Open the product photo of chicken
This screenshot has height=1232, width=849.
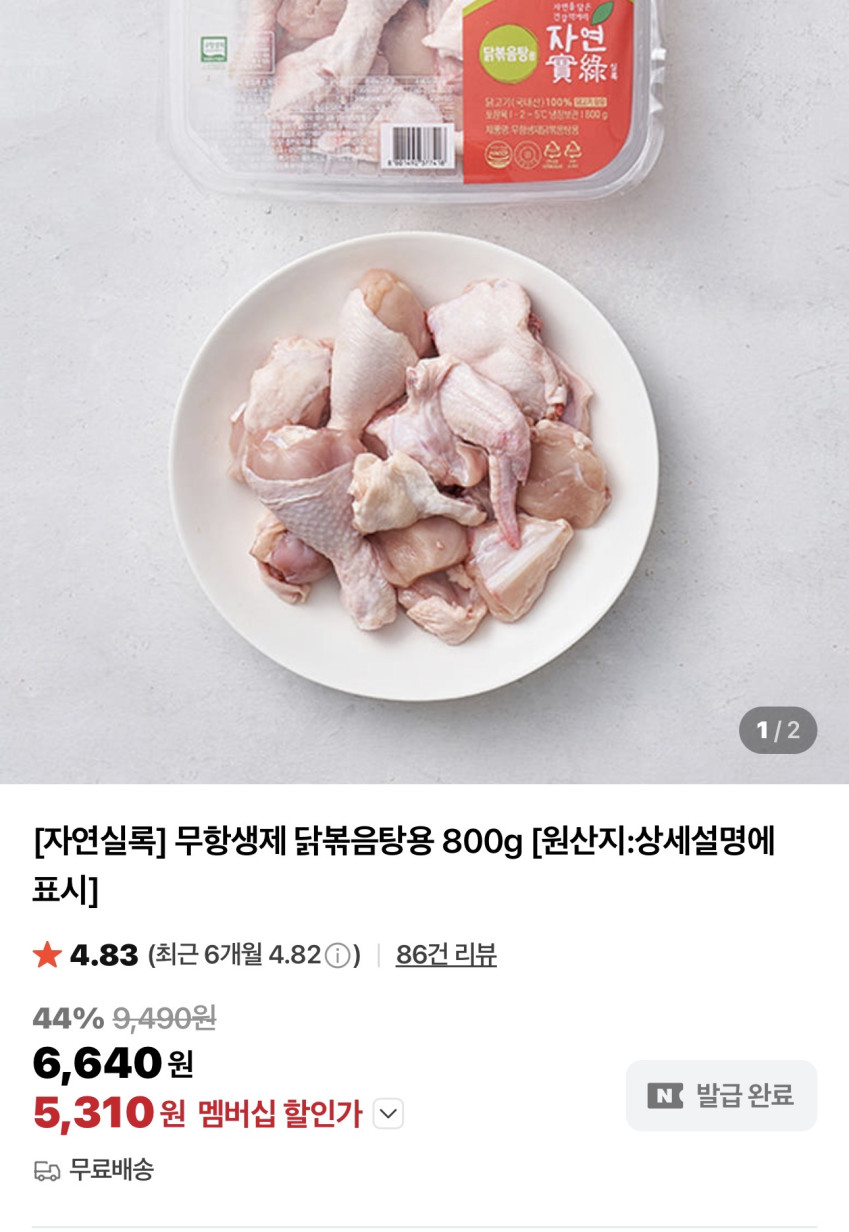click(x=424, y=392)
